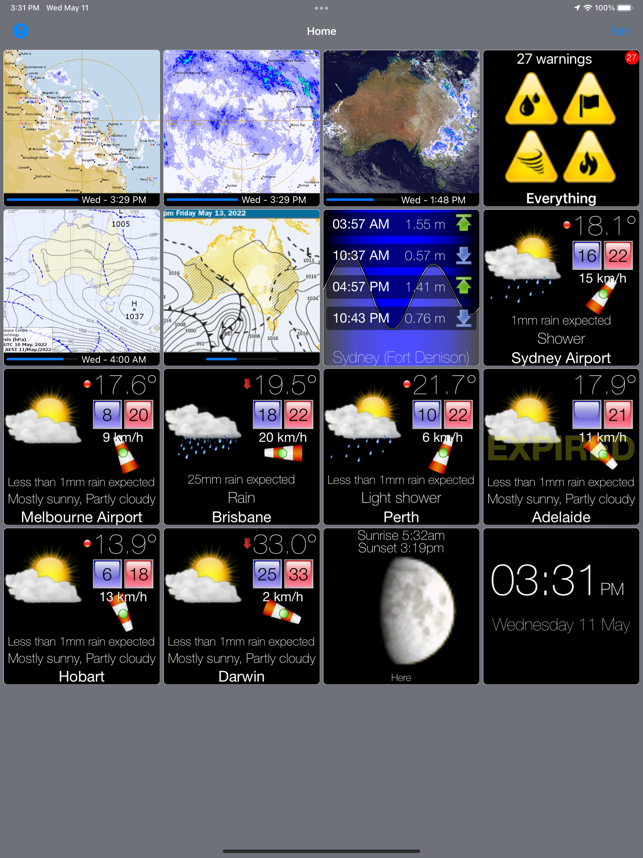Open Darwin weather tile

point(242,607)
